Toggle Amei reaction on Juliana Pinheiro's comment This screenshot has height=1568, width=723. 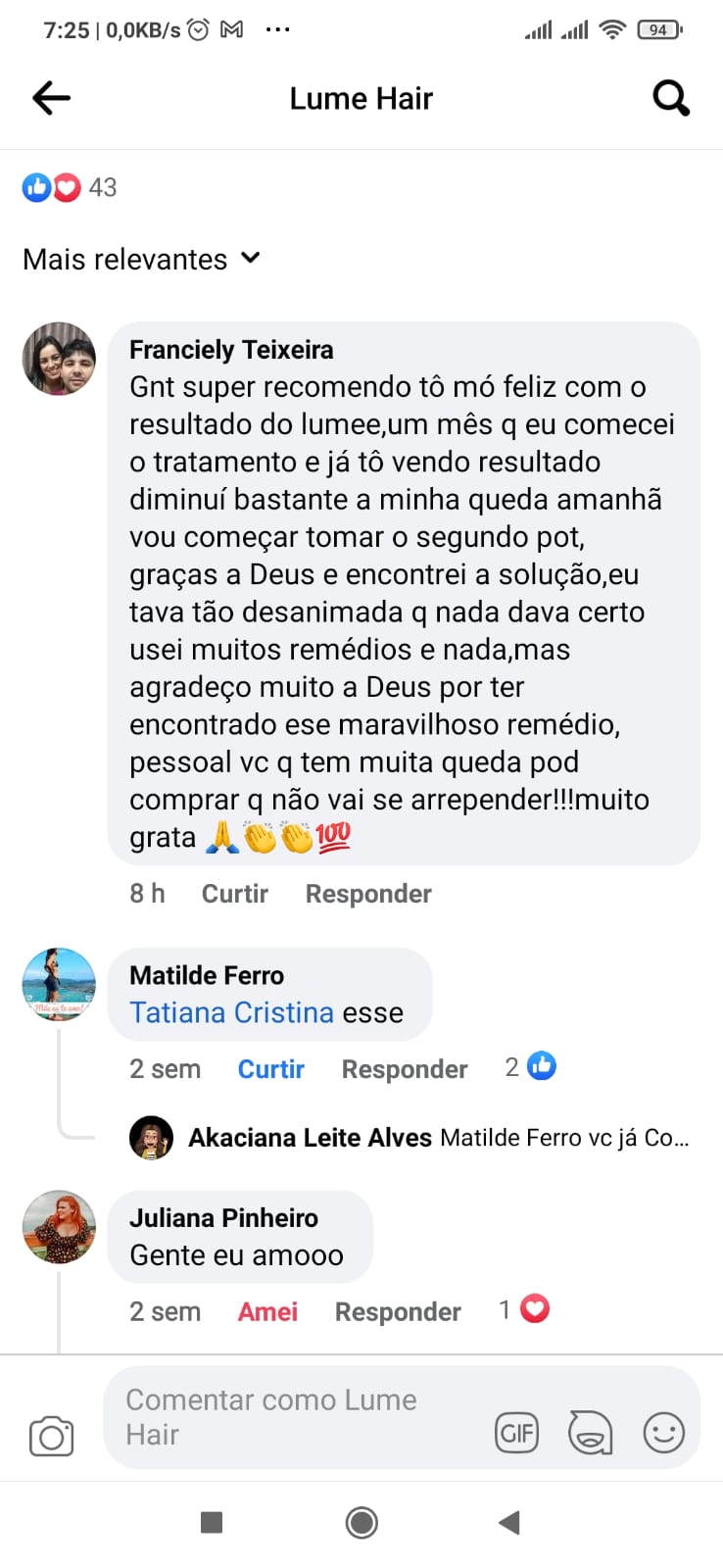[x=267, y=1312]
